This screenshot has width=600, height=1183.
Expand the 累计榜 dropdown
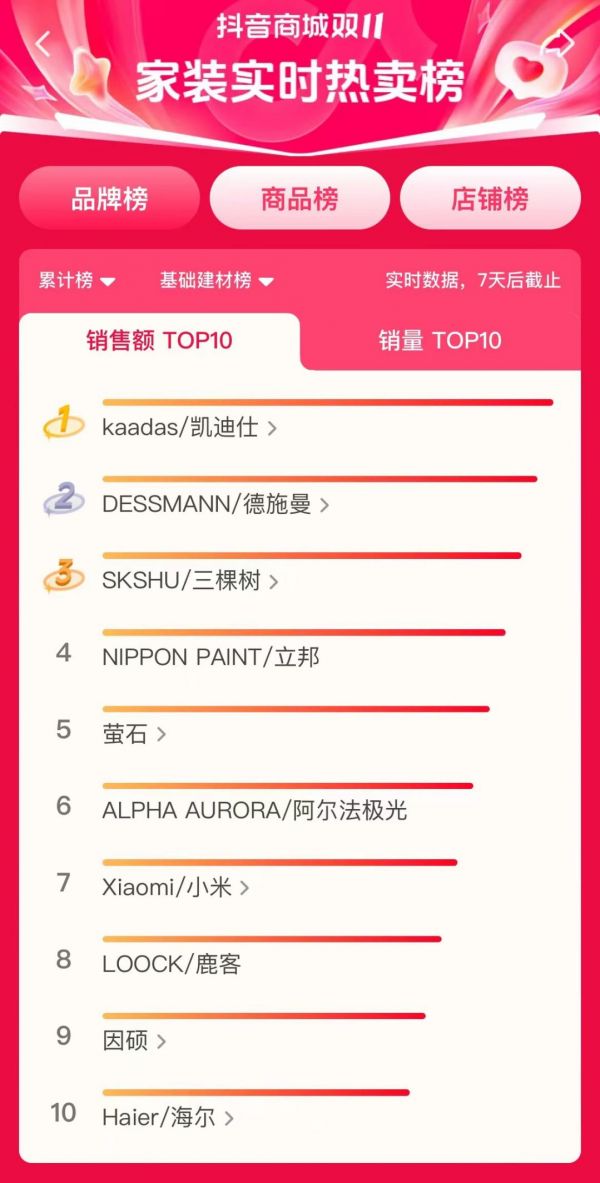[77, 281]
